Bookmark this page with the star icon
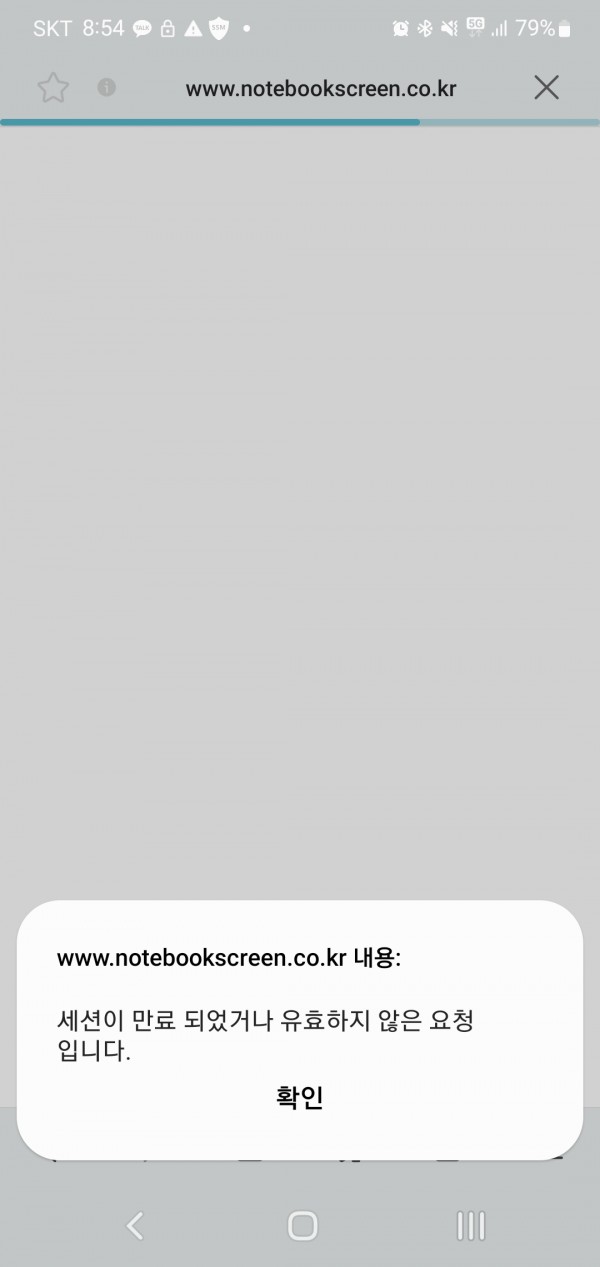 pyautogui.click(x=53, y=88)
